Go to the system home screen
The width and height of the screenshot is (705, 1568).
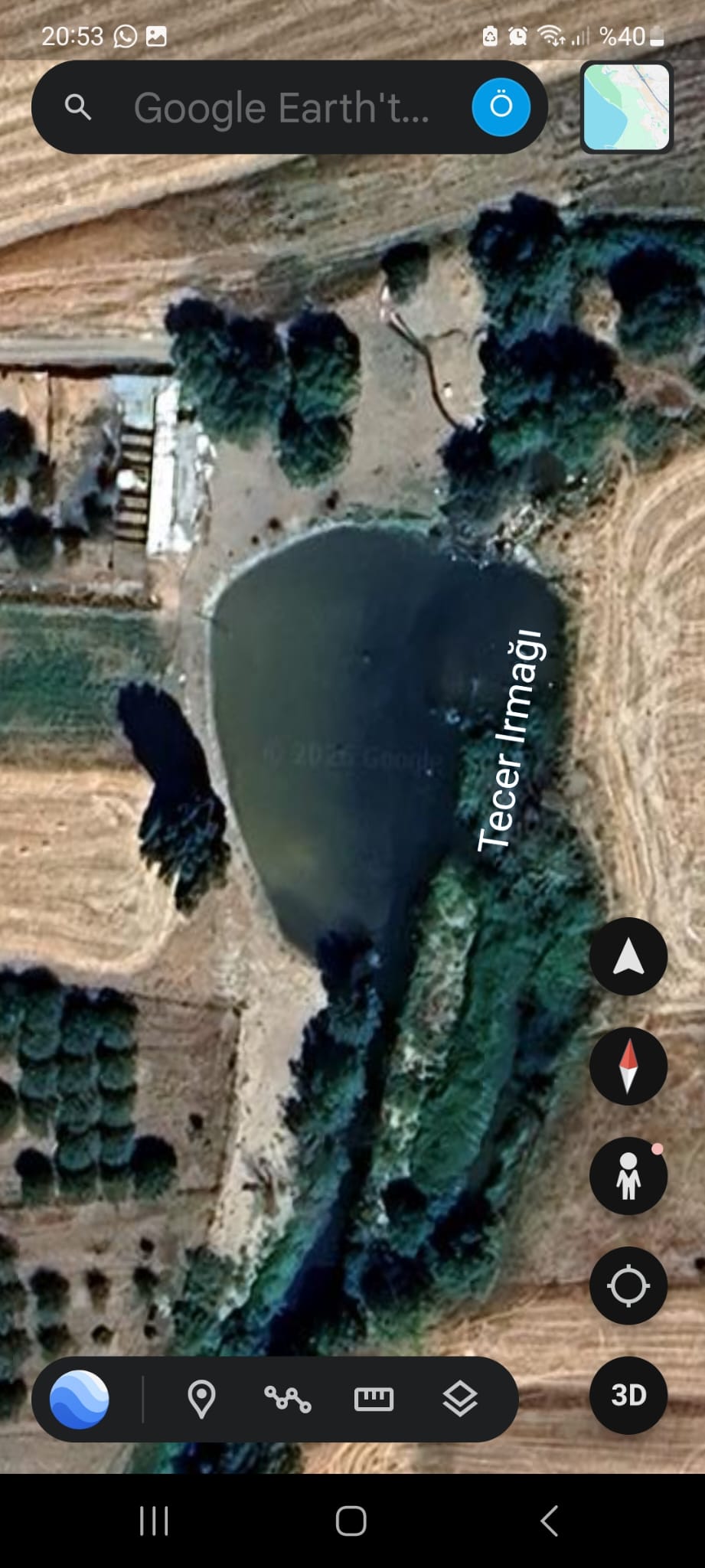point(351,1521)
